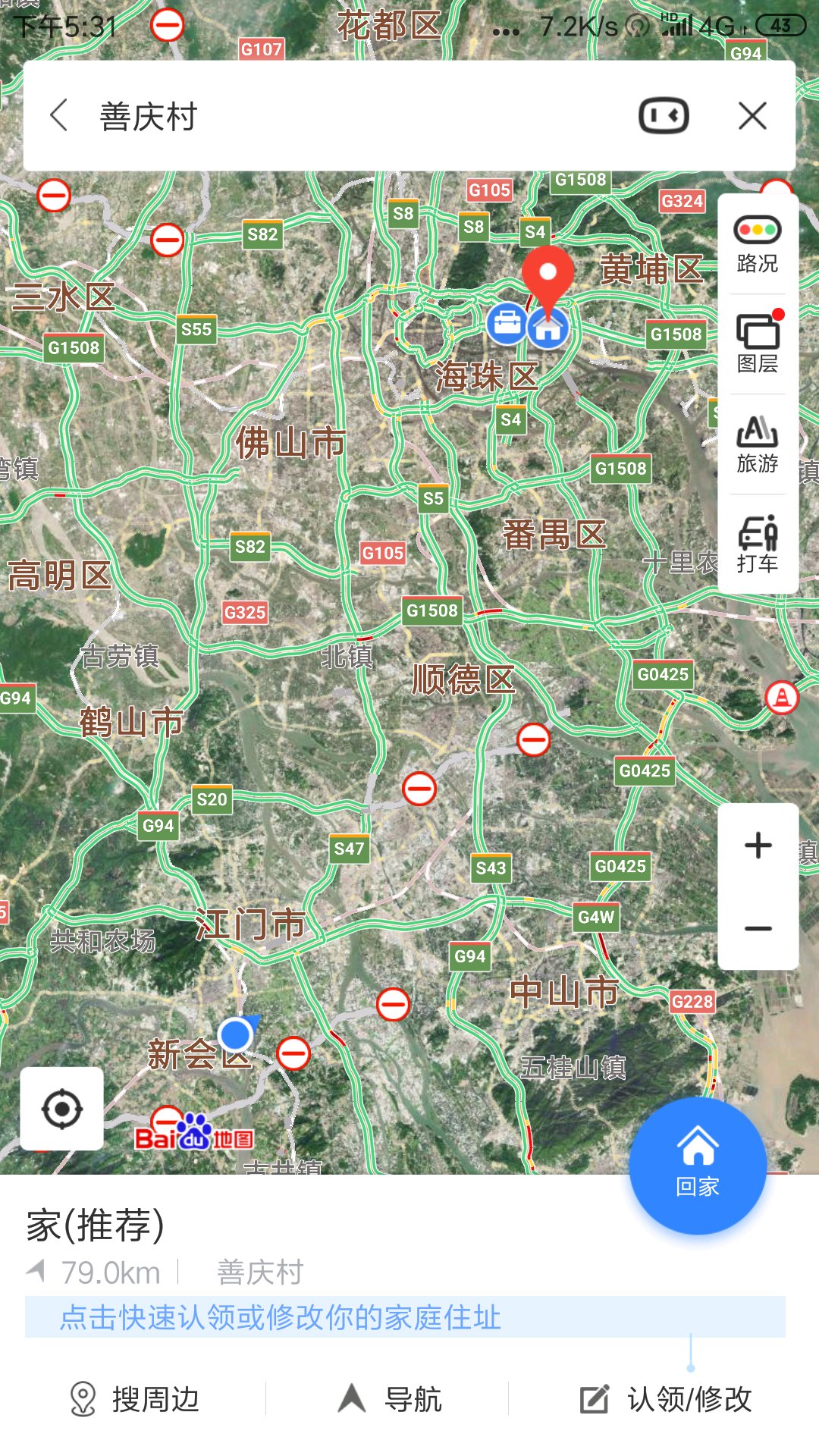Open the 旅游 travel option
Viewport: 819px width, 1456px height.
[757, 444]
